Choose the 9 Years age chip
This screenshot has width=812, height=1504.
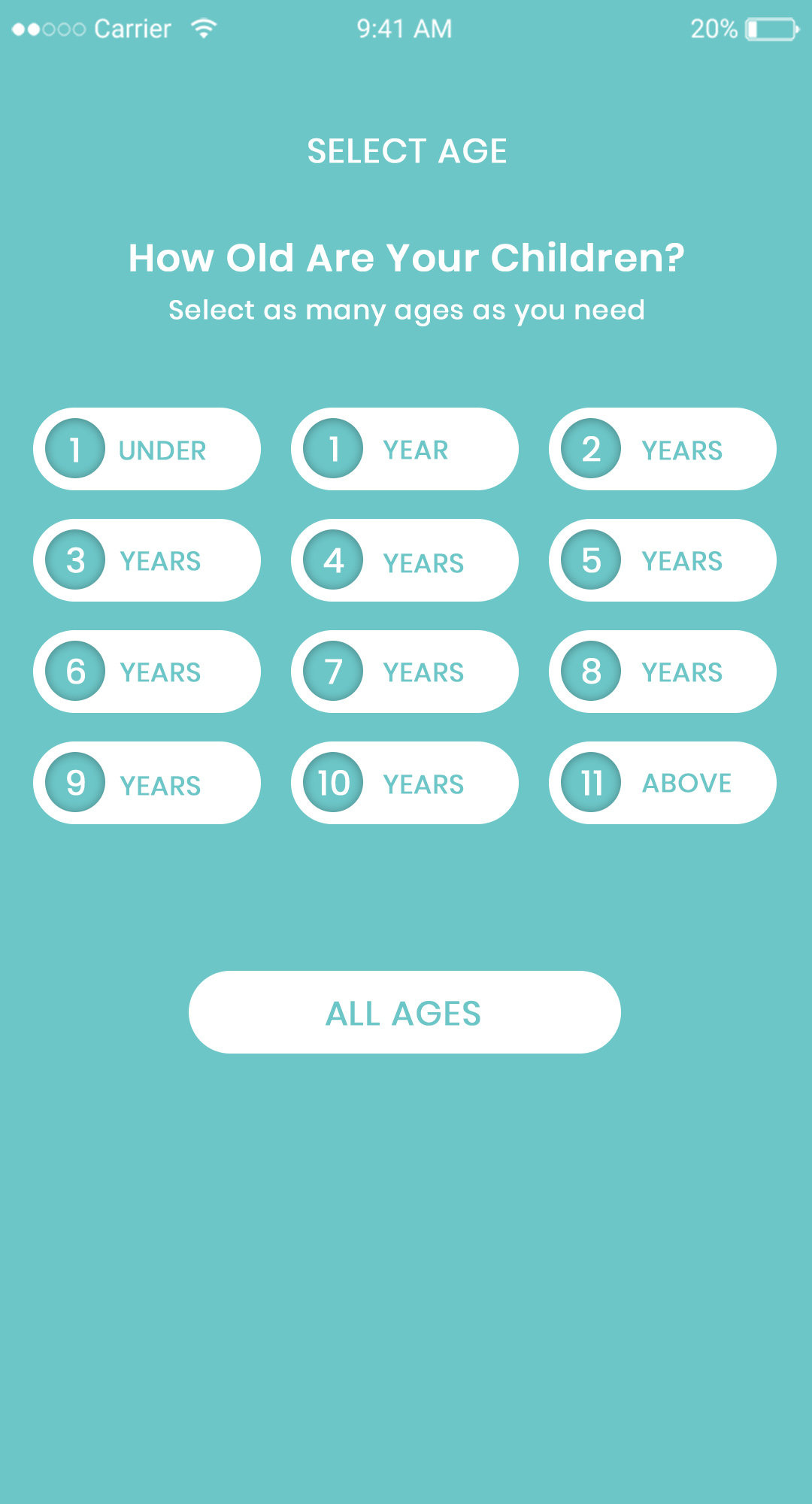tap(147, 783)
